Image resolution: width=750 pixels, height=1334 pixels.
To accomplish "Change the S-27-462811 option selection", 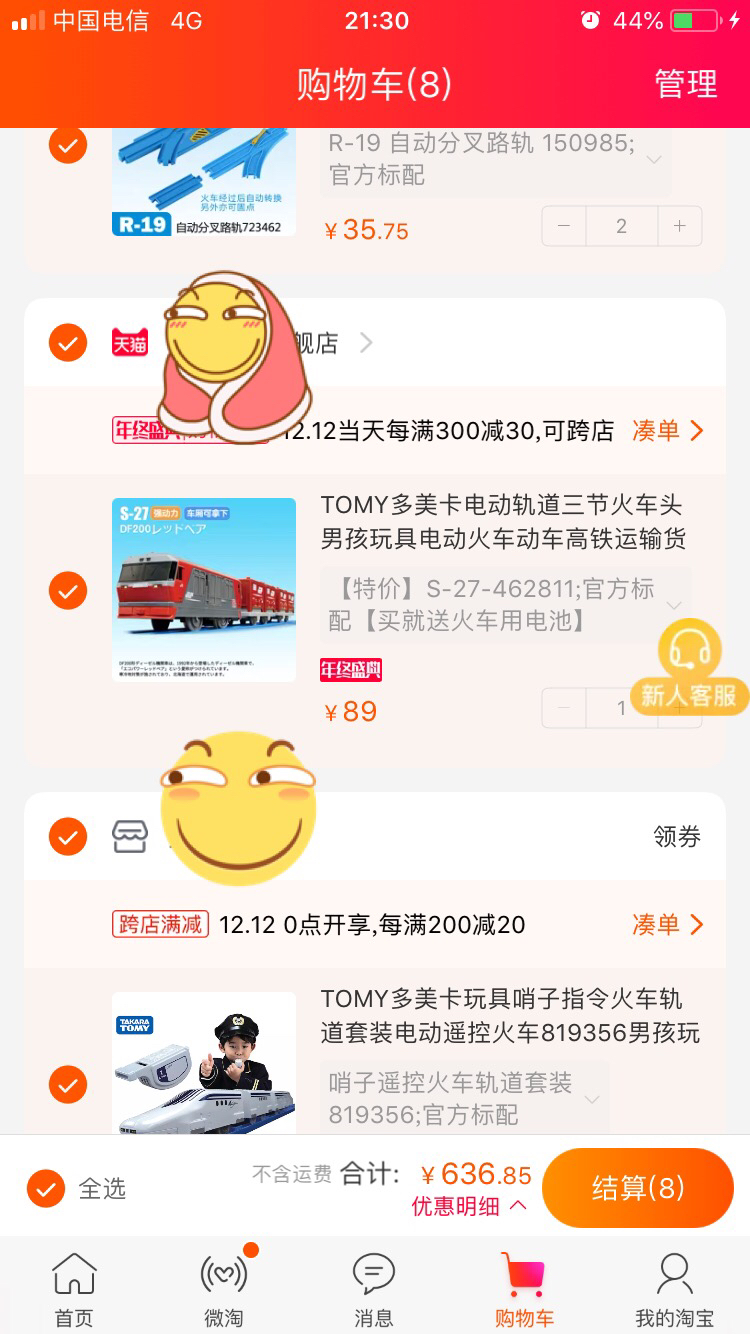I will pos(505,604).
